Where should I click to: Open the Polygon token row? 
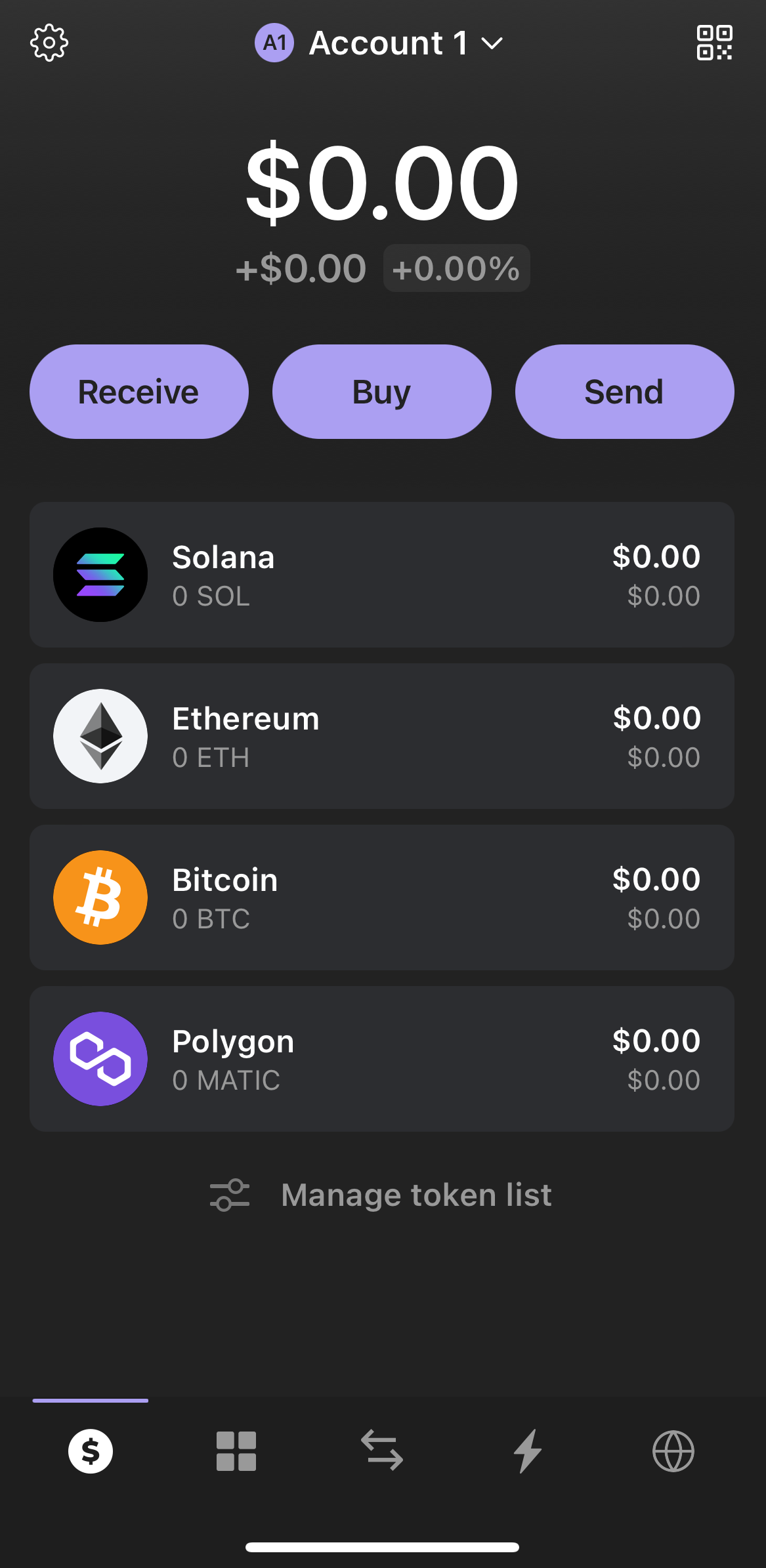(381, 1059)
